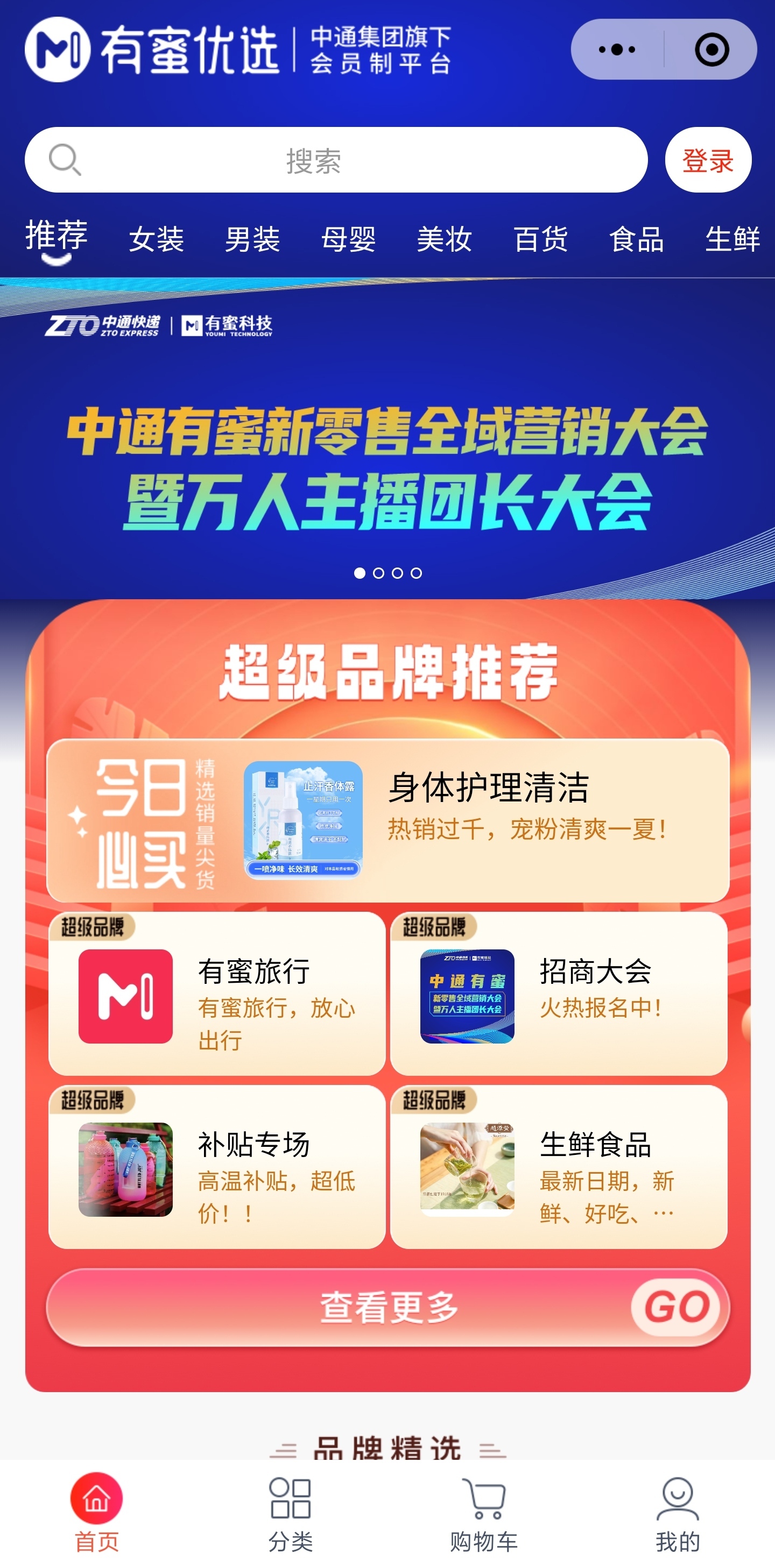Switch to the 女装 category tab
The image size is (775, 1568).
coord(156,239)
